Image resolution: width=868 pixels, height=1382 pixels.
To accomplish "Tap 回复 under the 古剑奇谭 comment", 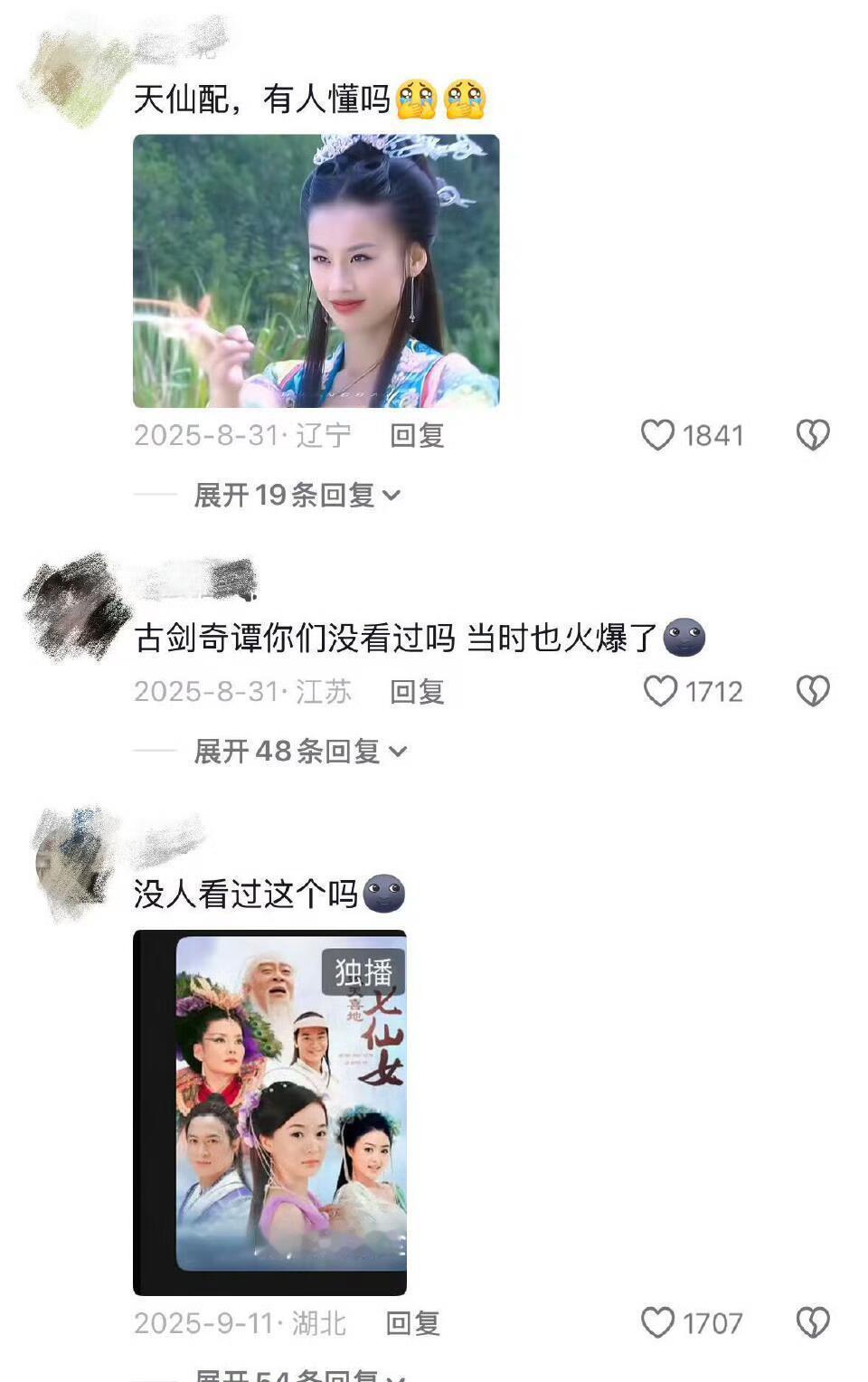I will coord(415,692).
